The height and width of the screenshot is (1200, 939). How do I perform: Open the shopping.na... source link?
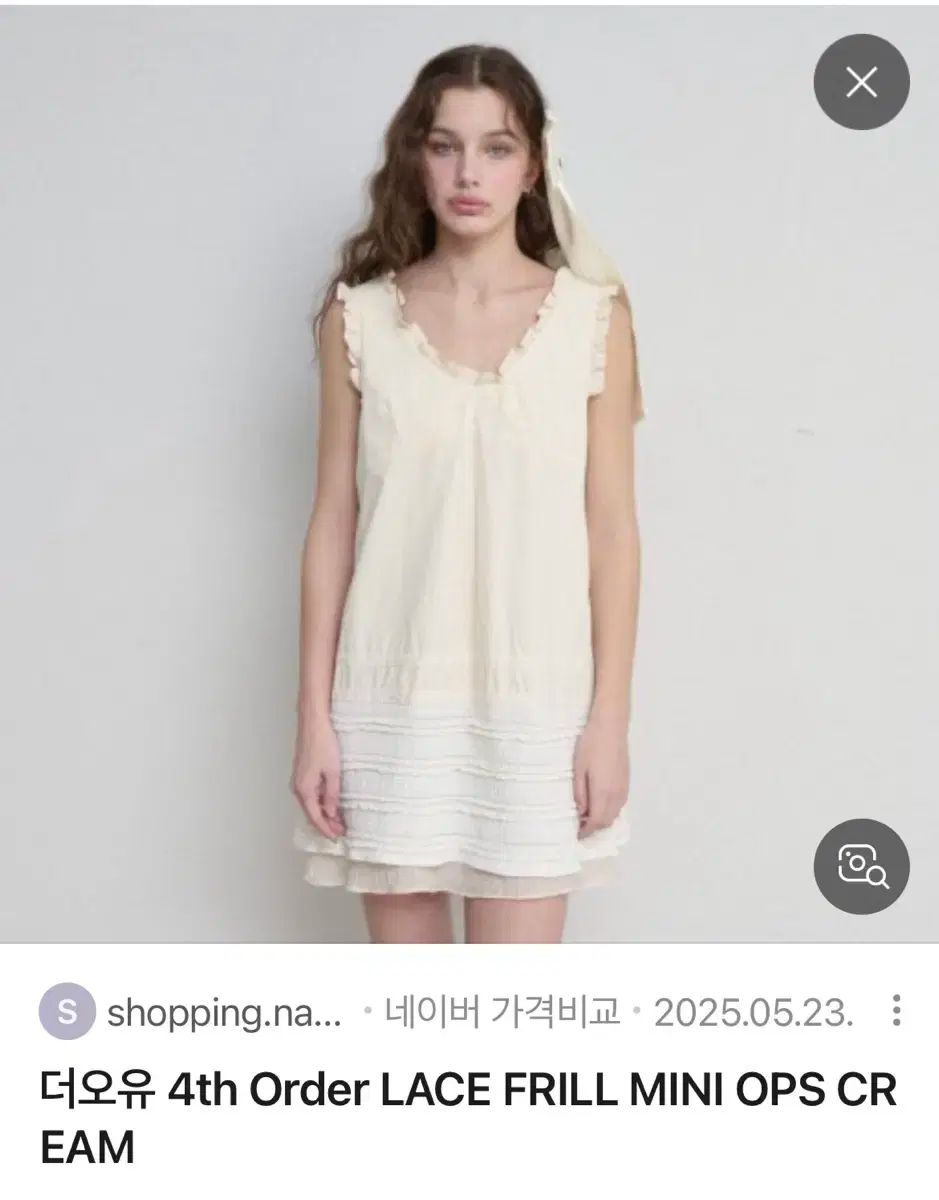pos(224,1014)
